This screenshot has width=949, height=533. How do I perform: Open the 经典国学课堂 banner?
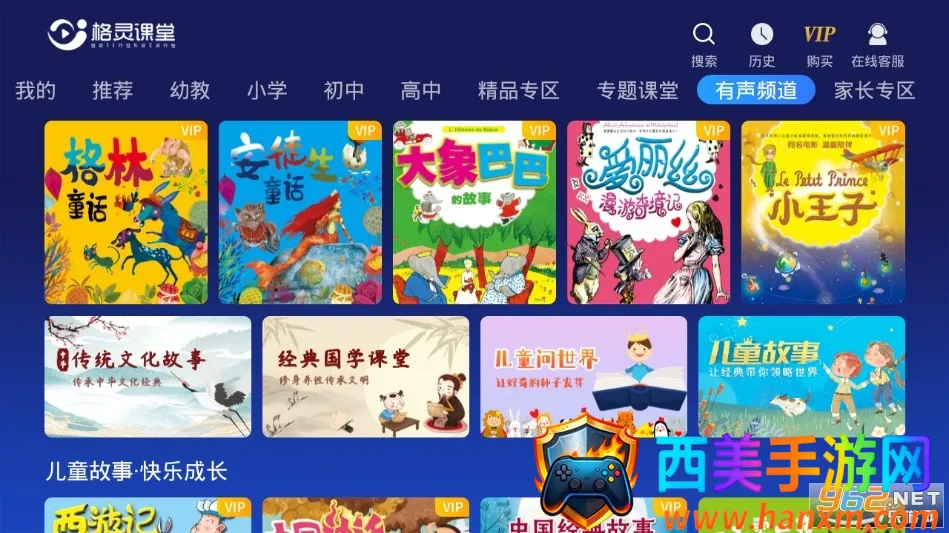366,376
